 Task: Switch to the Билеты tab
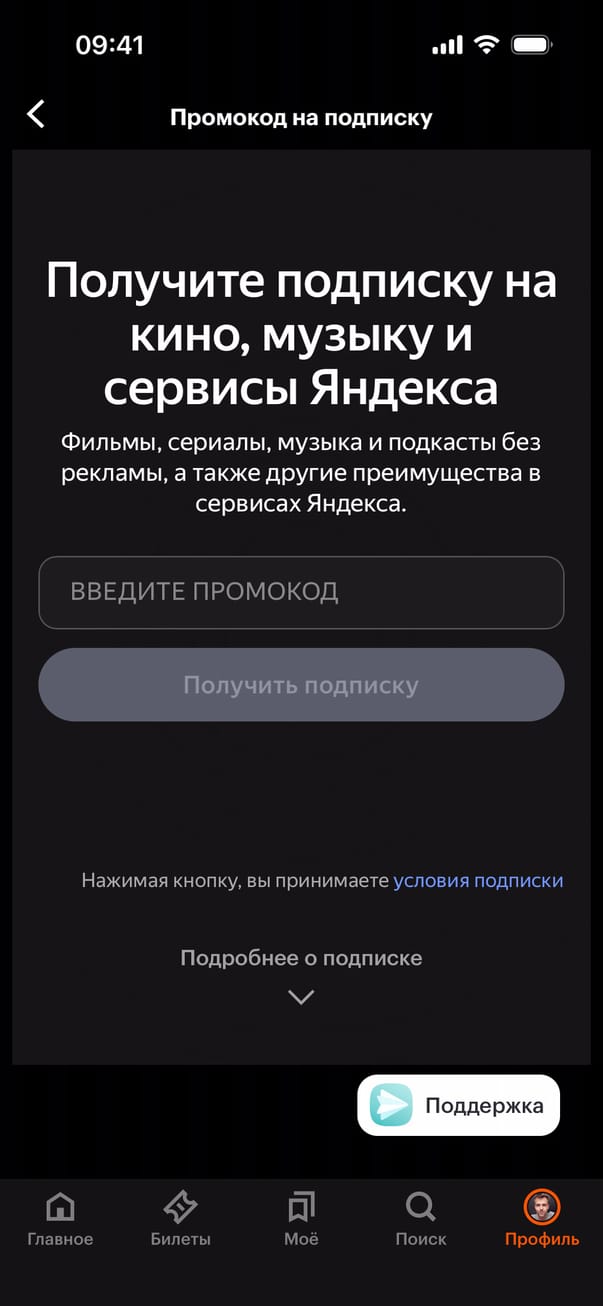(x=181, y=1220)
